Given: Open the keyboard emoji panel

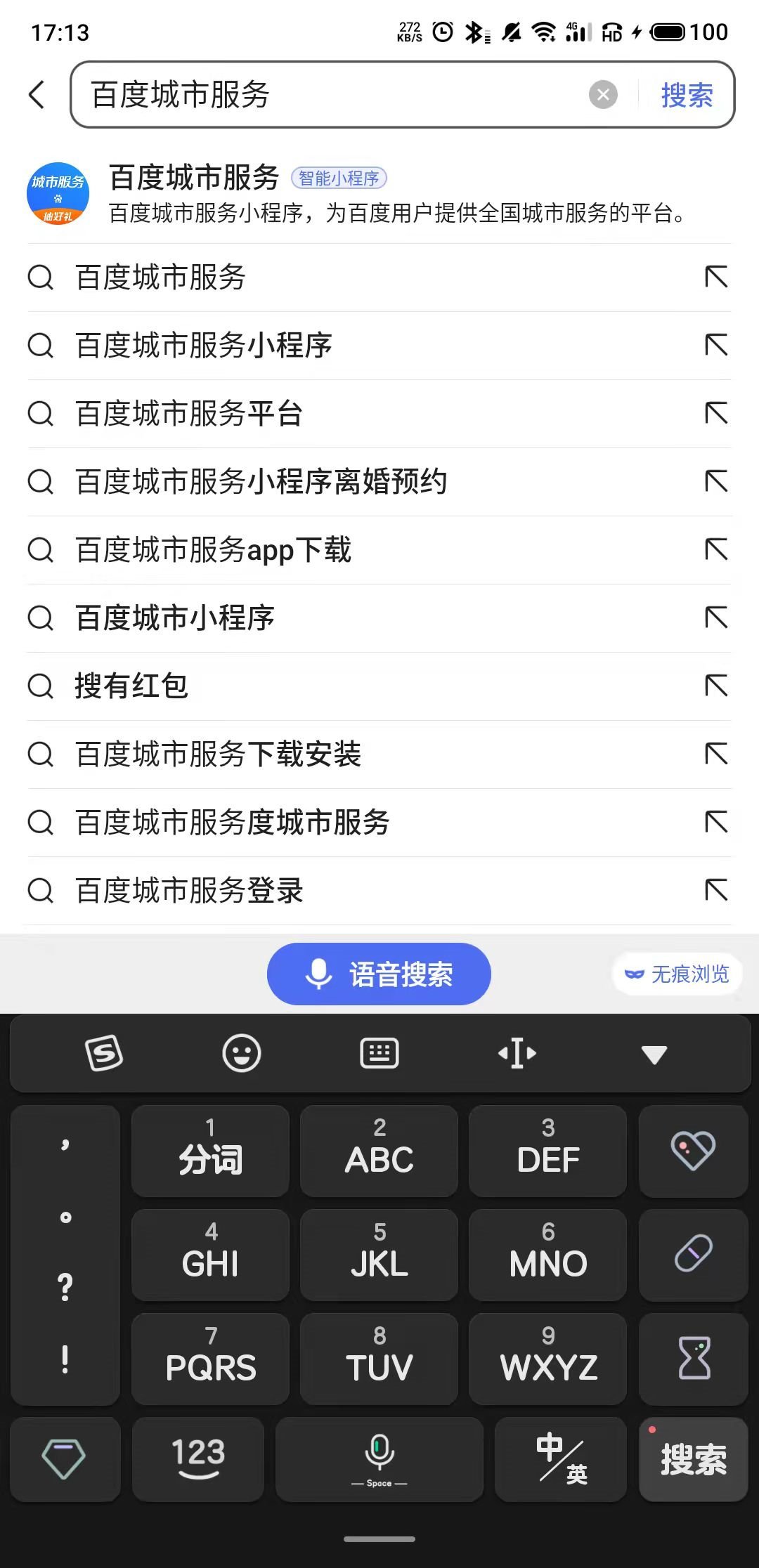Looking at the screenshot, I should pos(241,1053).
